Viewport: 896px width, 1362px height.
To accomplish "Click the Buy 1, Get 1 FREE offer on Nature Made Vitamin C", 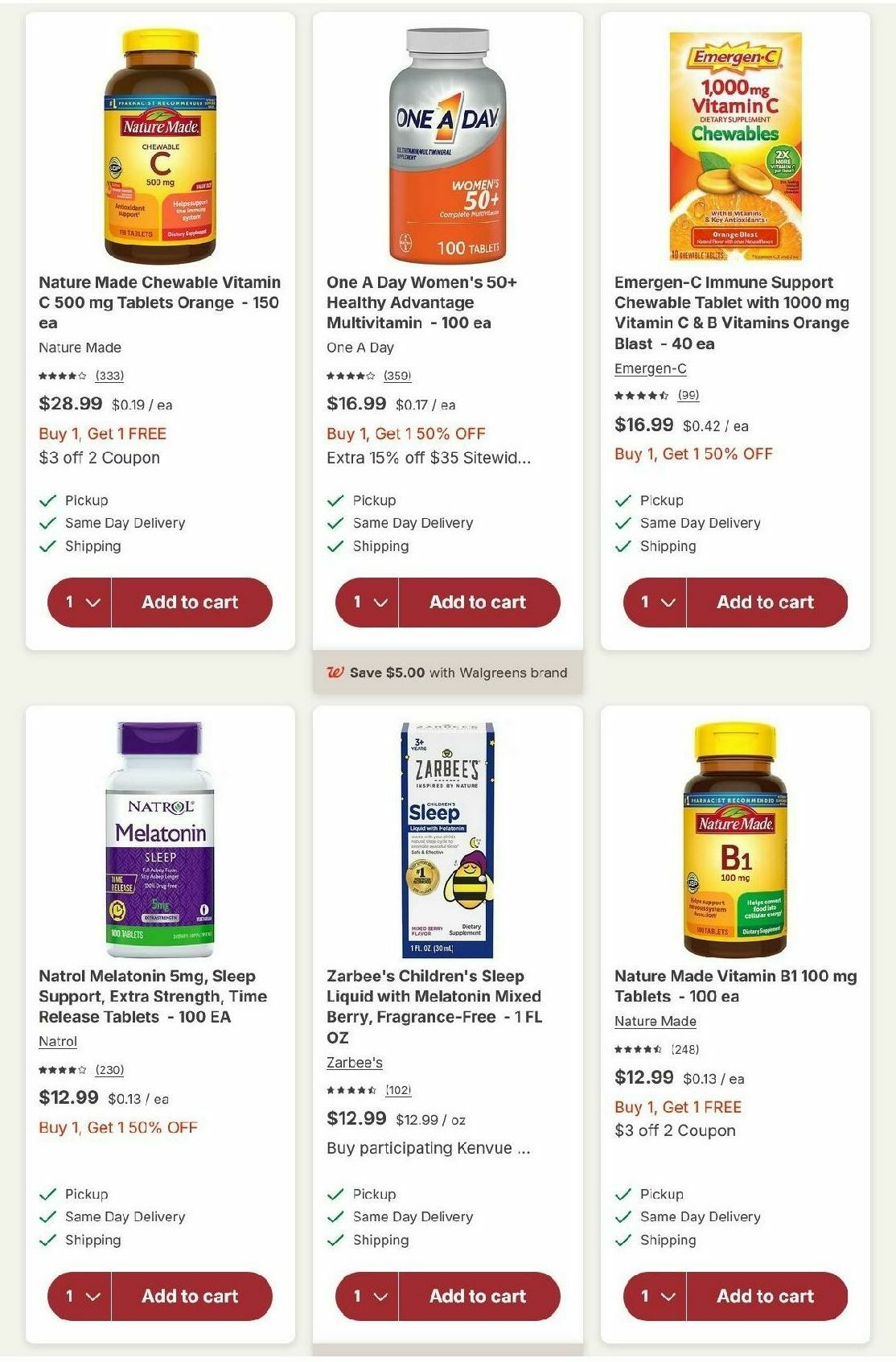I will tap(102, 433).
